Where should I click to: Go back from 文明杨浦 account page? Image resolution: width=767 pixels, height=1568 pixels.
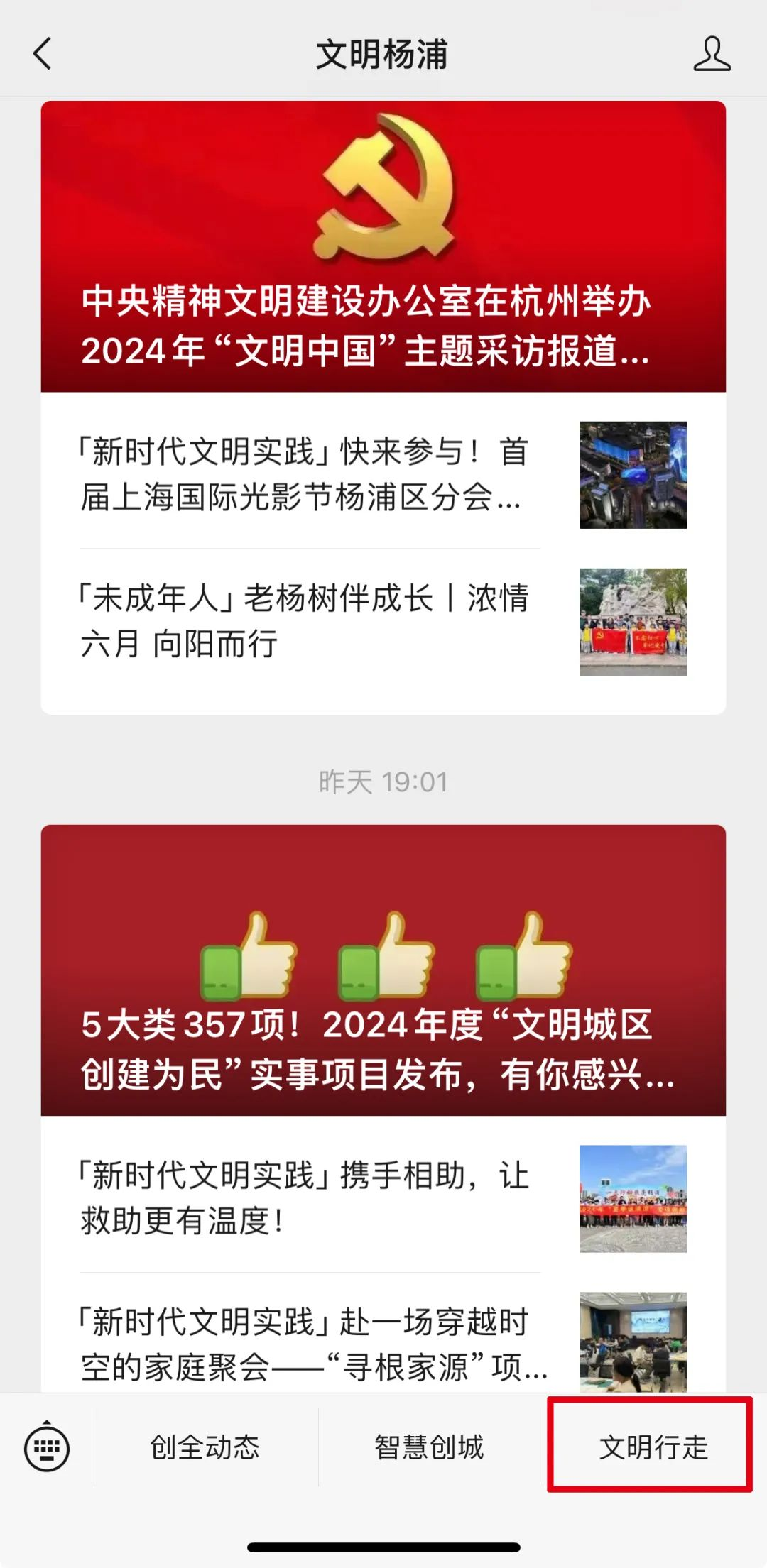coord(43,54)
